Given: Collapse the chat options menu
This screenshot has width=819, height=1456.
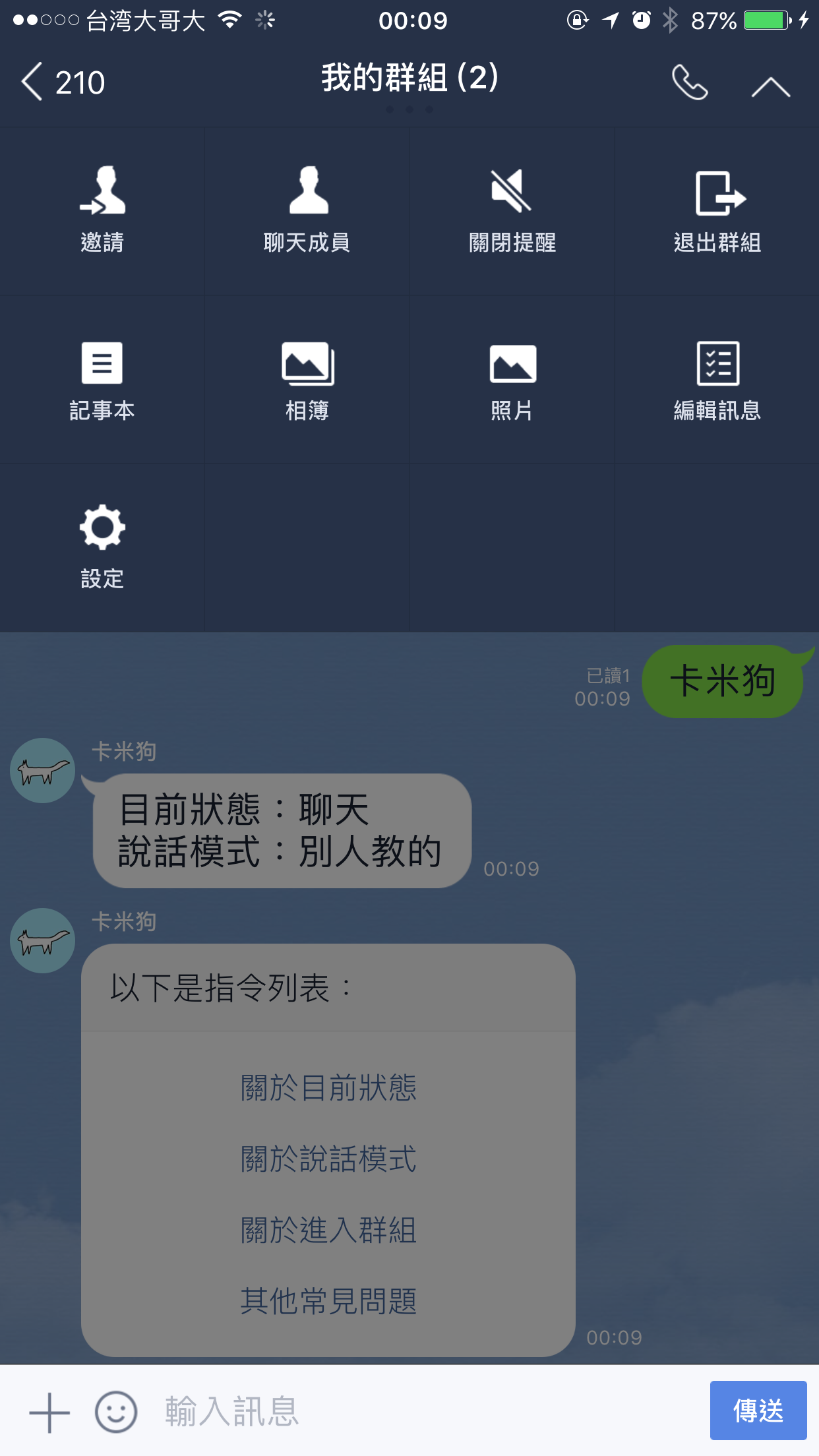Looking at the screenshot, I should 770,86.
